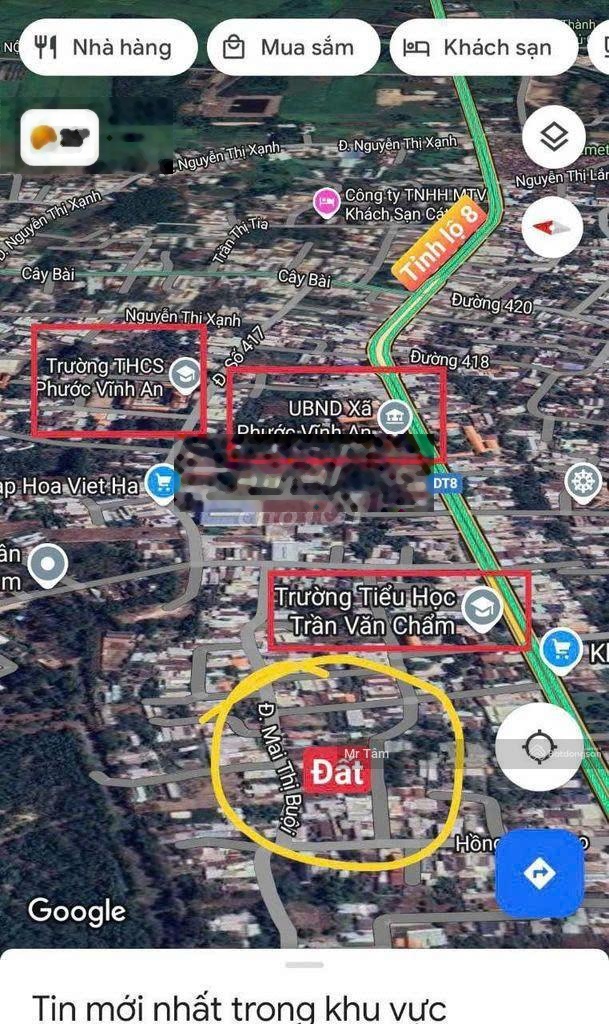Open the Tap Hoa Viet Ha shop marker
Viewport: 609px width, 1024px height.
coord(161,484)
